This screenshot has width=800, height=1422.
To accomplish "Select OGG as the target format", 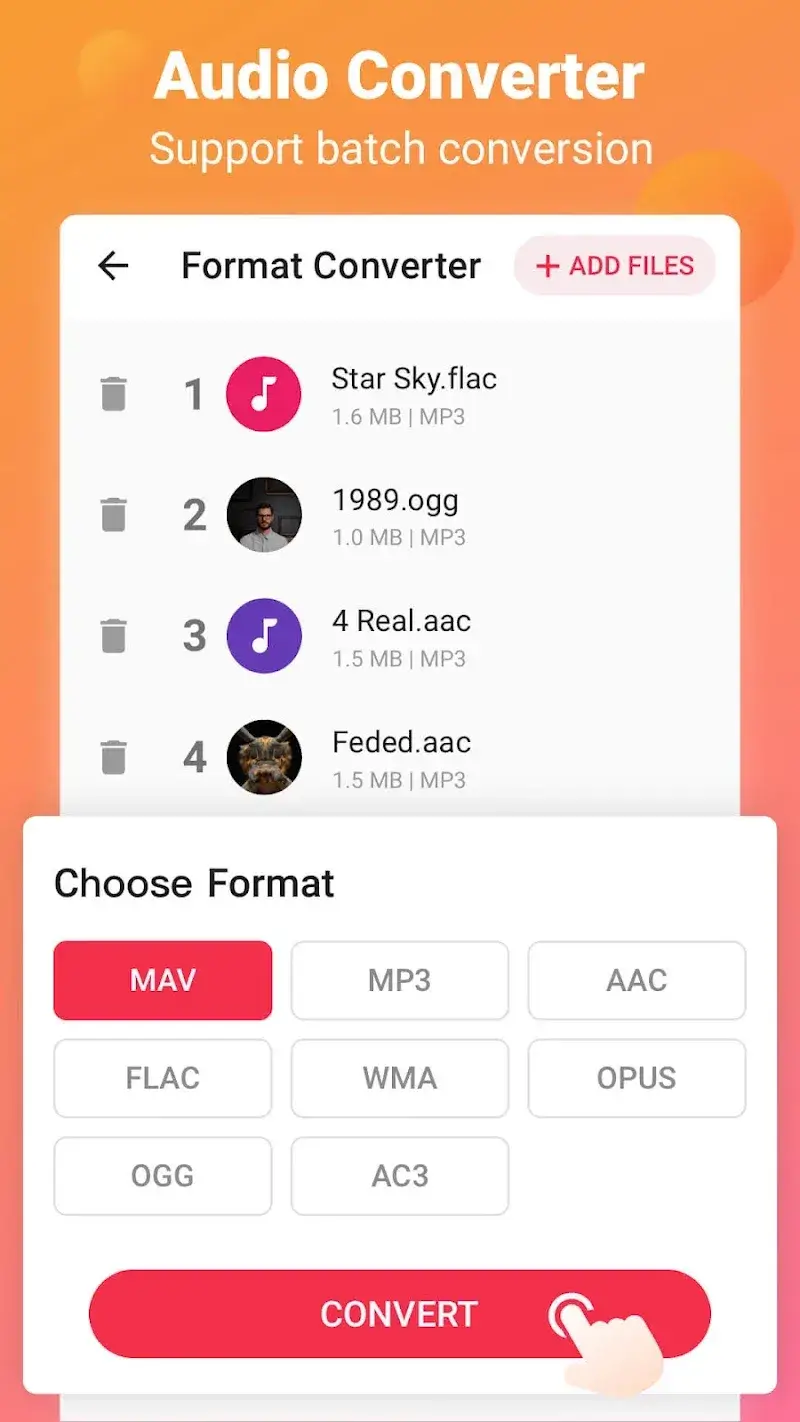I will [163, 1176].
